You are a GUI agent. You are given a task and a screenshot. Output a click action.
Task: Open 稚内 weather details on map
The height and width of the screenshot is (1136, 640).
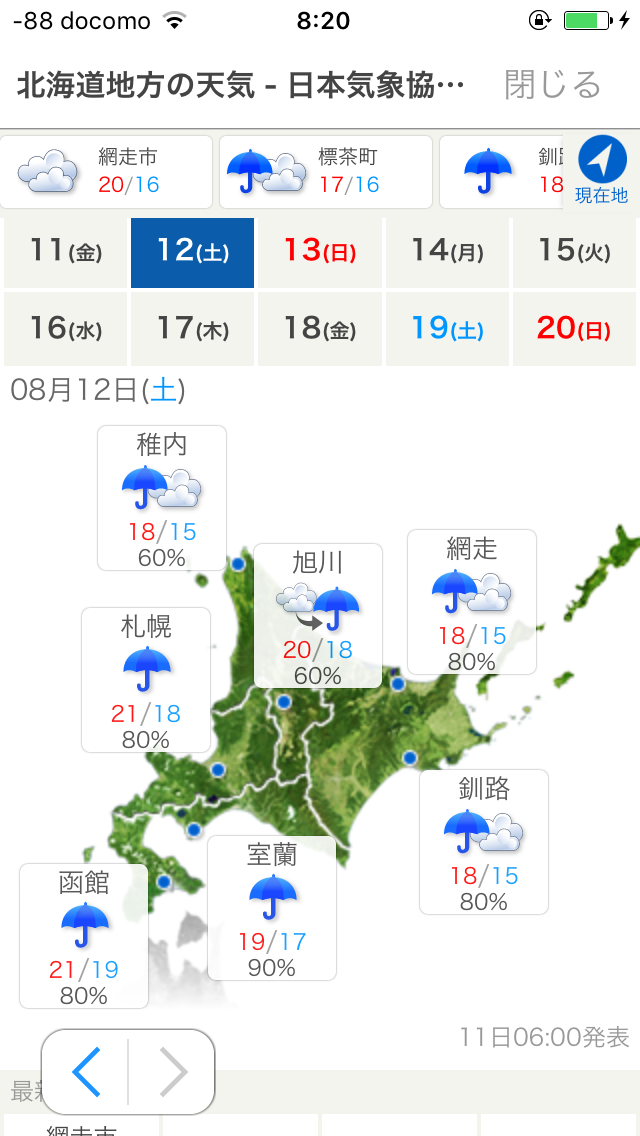pyautogui.click(x=162, y=498)
